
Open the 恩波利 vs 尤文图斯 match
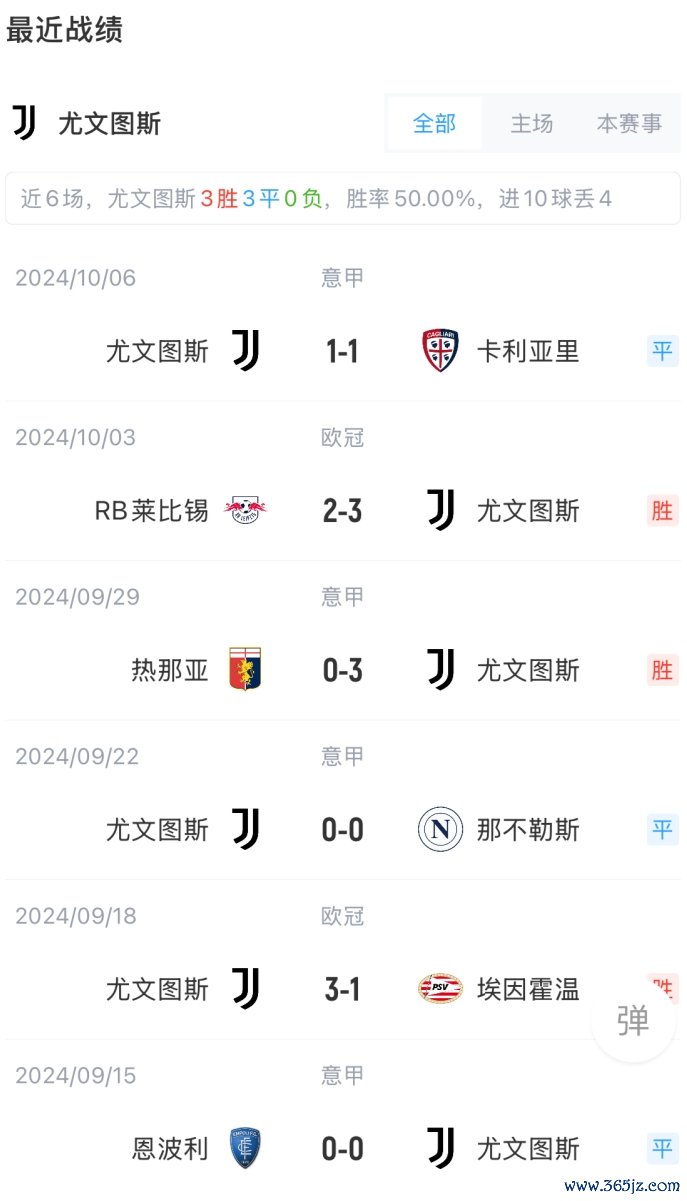tap(343, 1120)
